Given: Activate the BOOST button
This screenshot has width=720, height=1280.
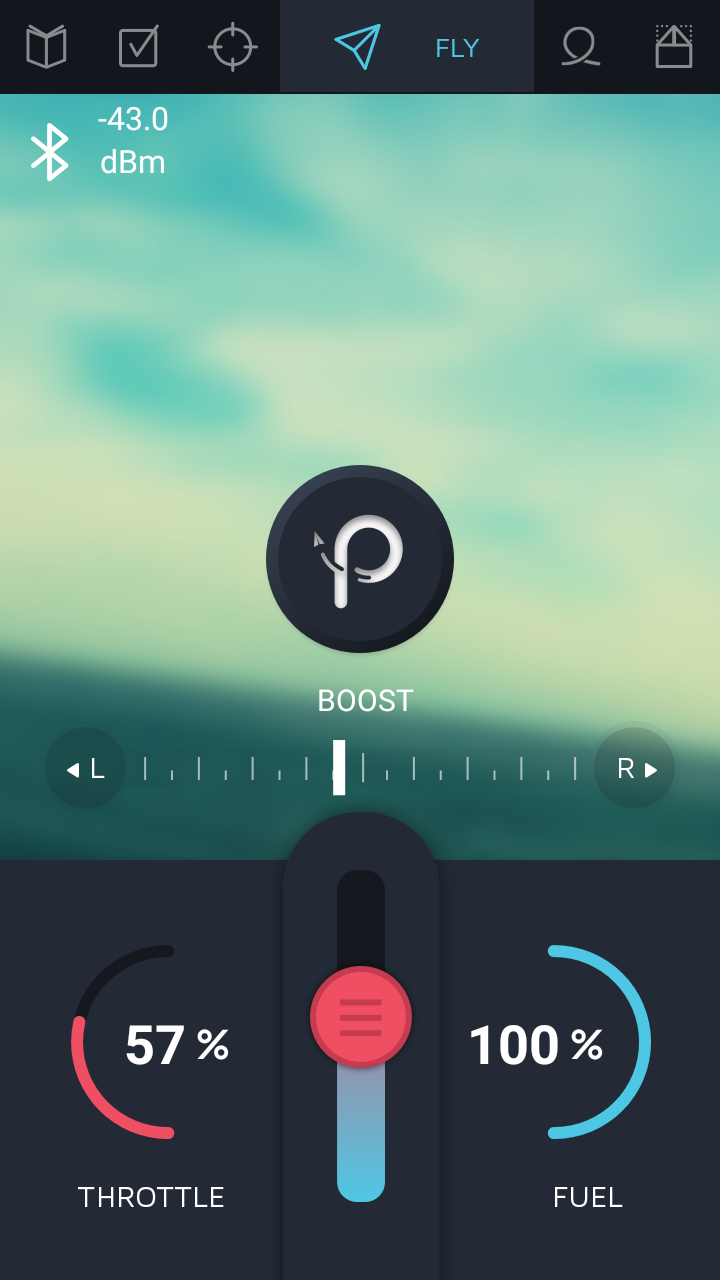Looking at the screenshot, I should click(360, 559).
